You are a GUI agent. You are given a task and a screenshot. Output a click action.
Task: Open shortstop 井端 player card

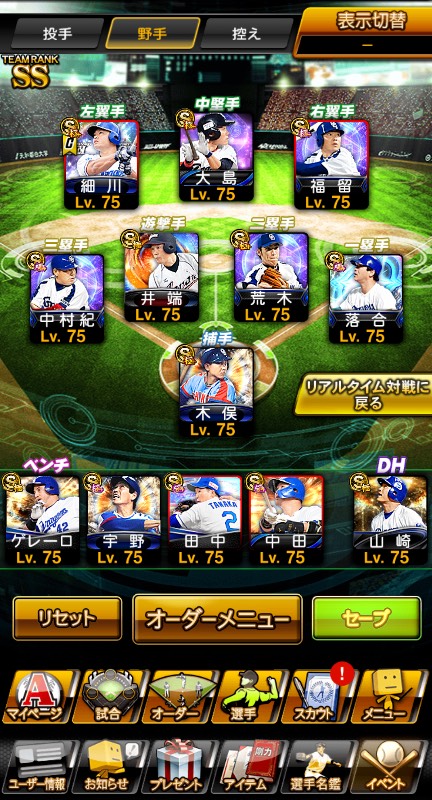click(x=162, y=277)
